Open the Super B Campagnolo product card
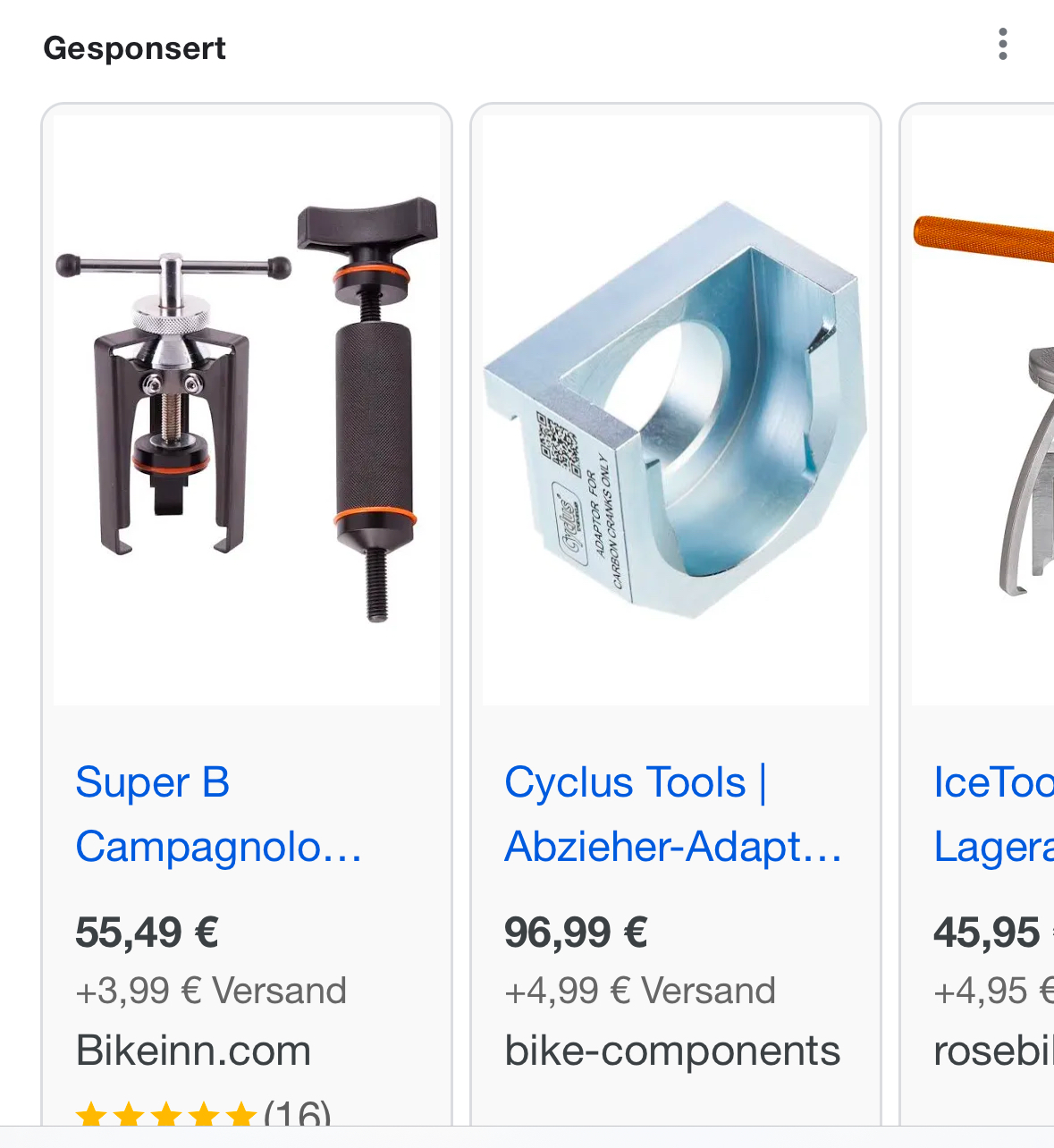 click(218, 814)
